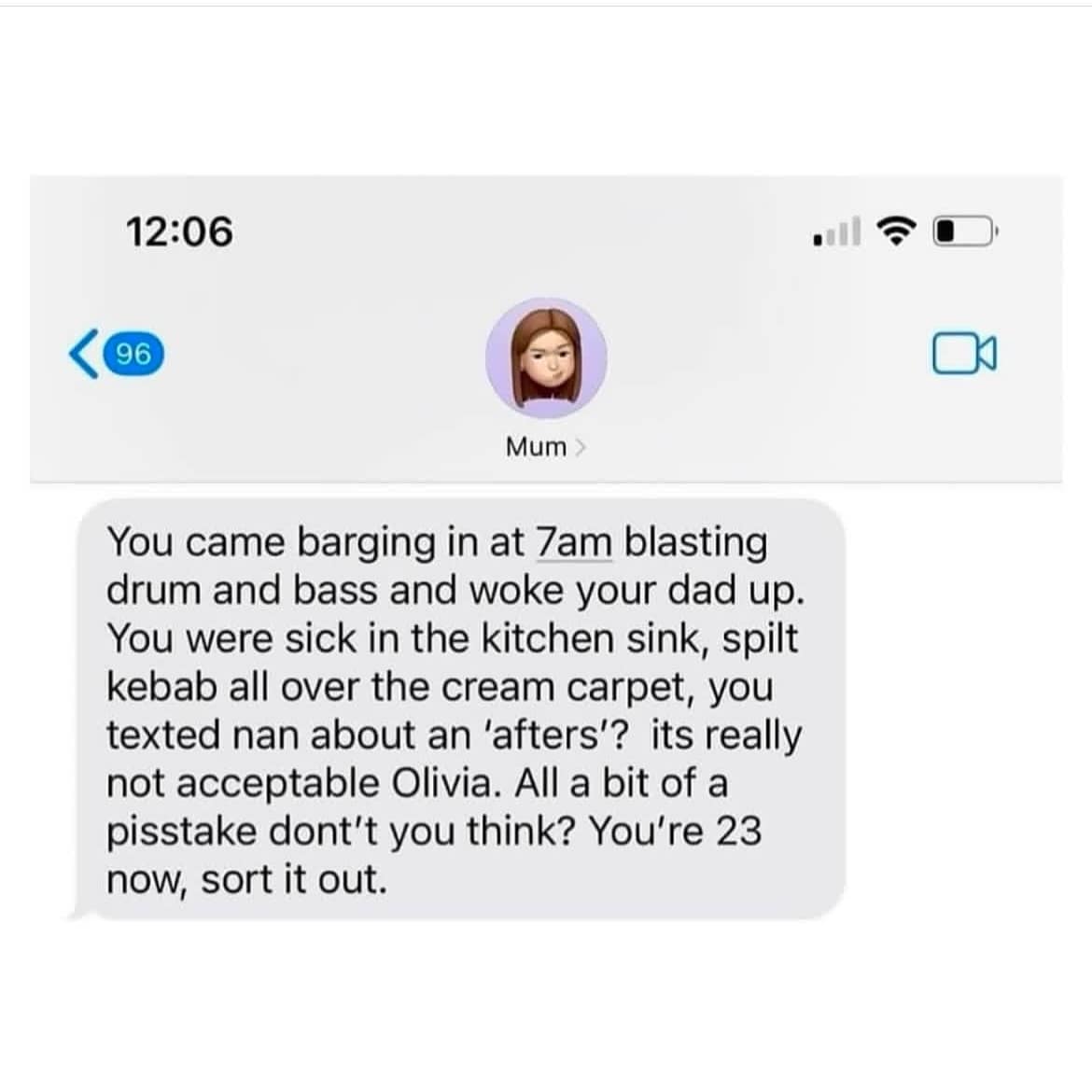
Task: Tap the underlined 7am time link
Action: [x=574, y=542]
